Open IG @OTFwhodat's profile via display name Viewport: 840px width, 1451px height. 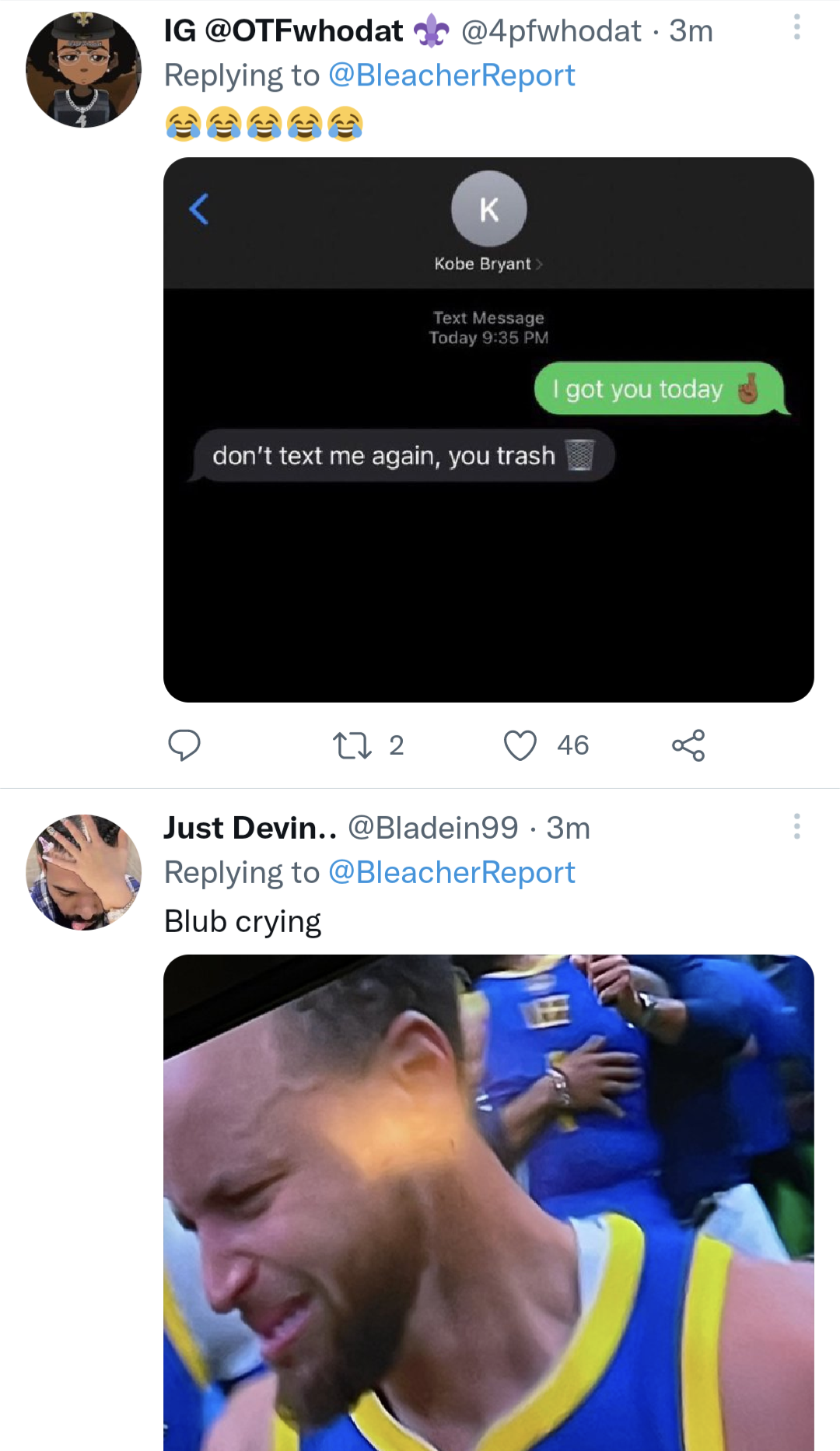point(283,31)
